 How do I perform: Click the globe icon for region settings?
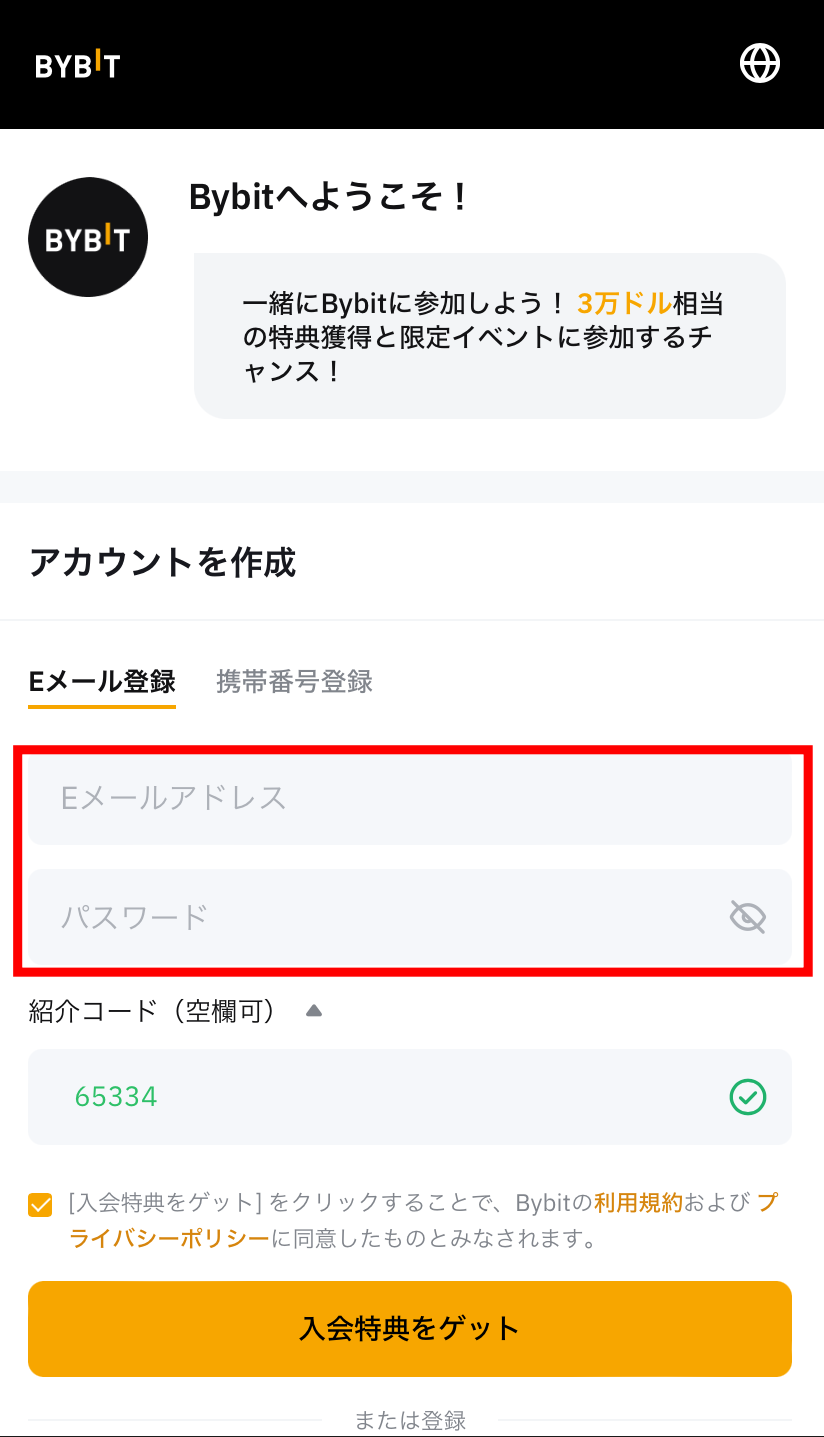pyautogui.click(x=760, y=62)
